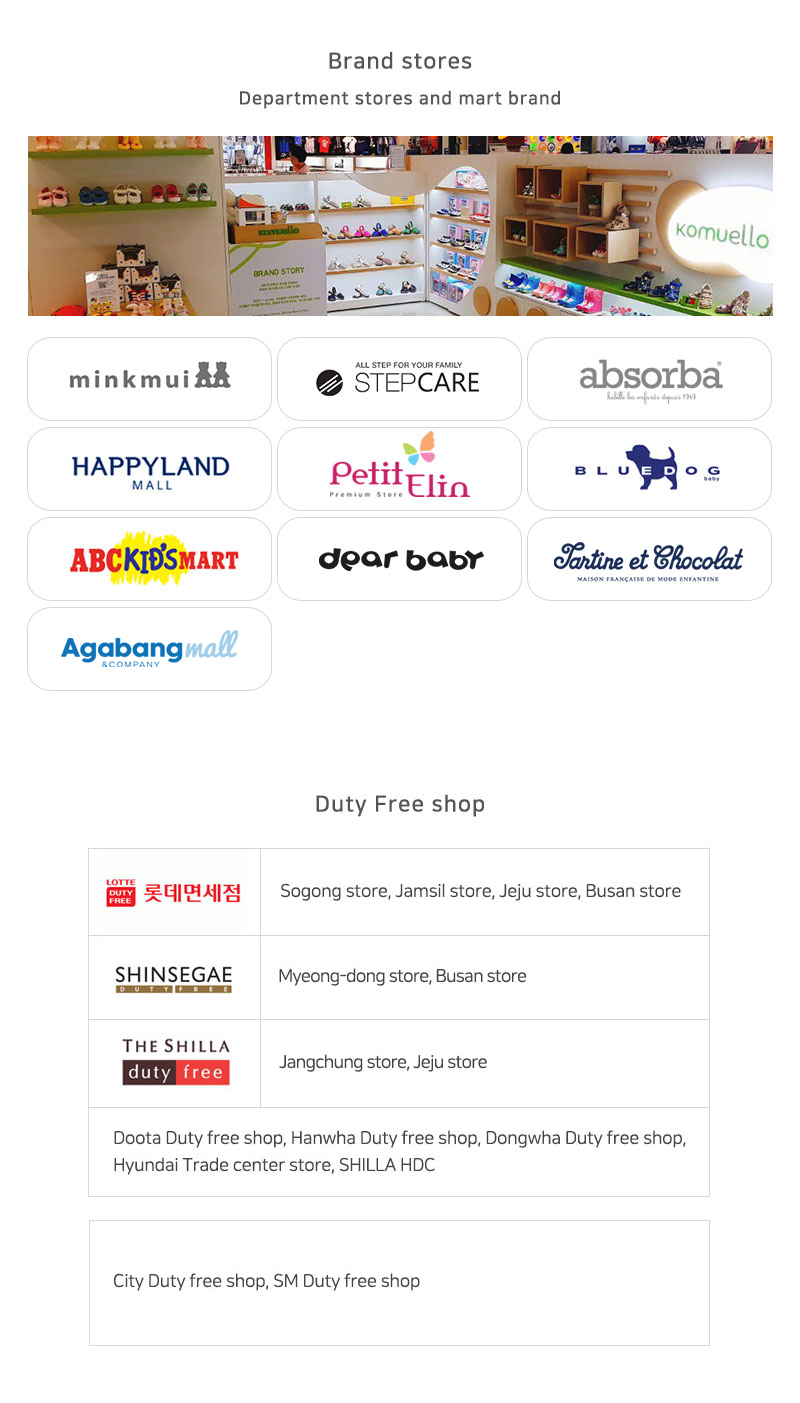Visit the Happyland Mall store
The width and height of the screenshot is (800, 1403).
[150, 469]
